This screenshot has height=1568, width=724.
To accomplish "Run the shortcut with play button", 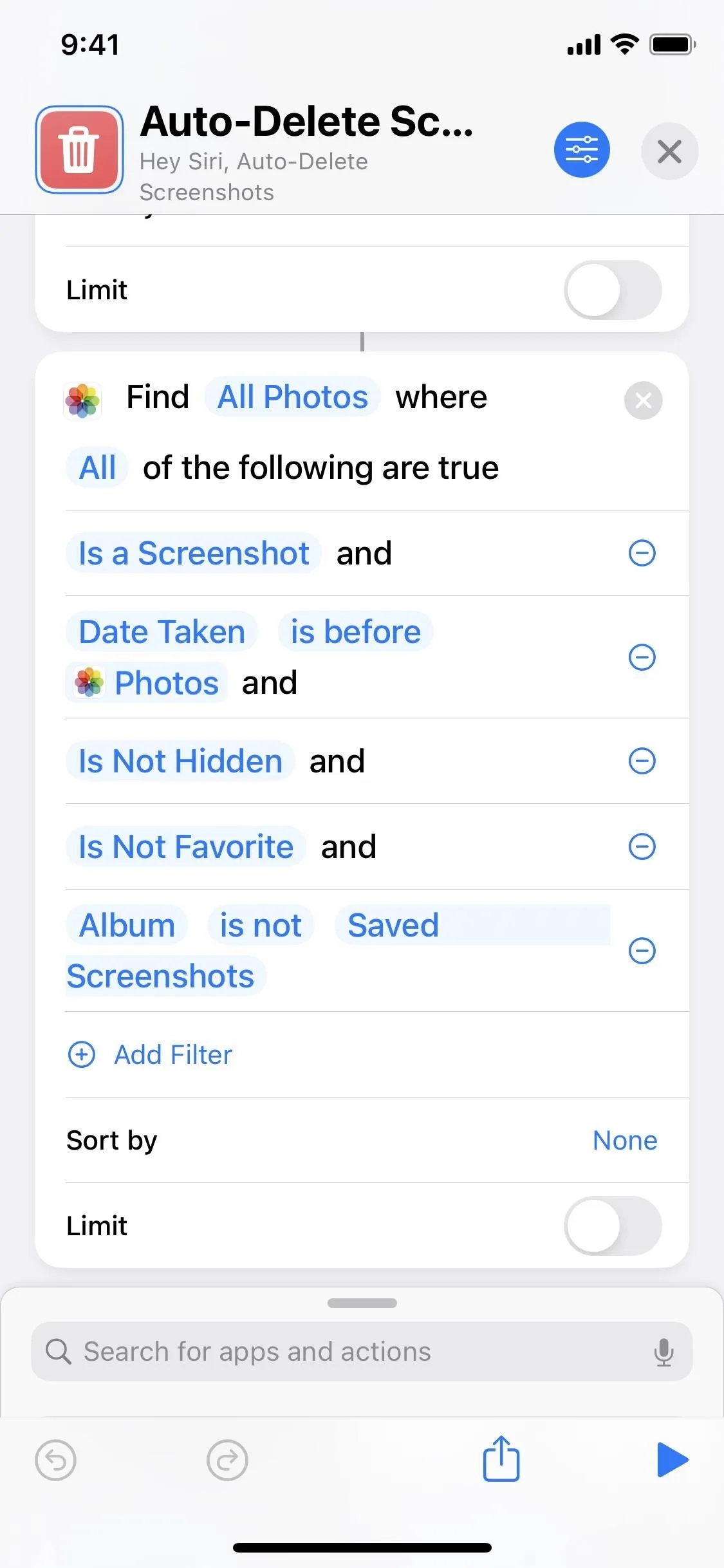I will click(x=673, y=1460).
